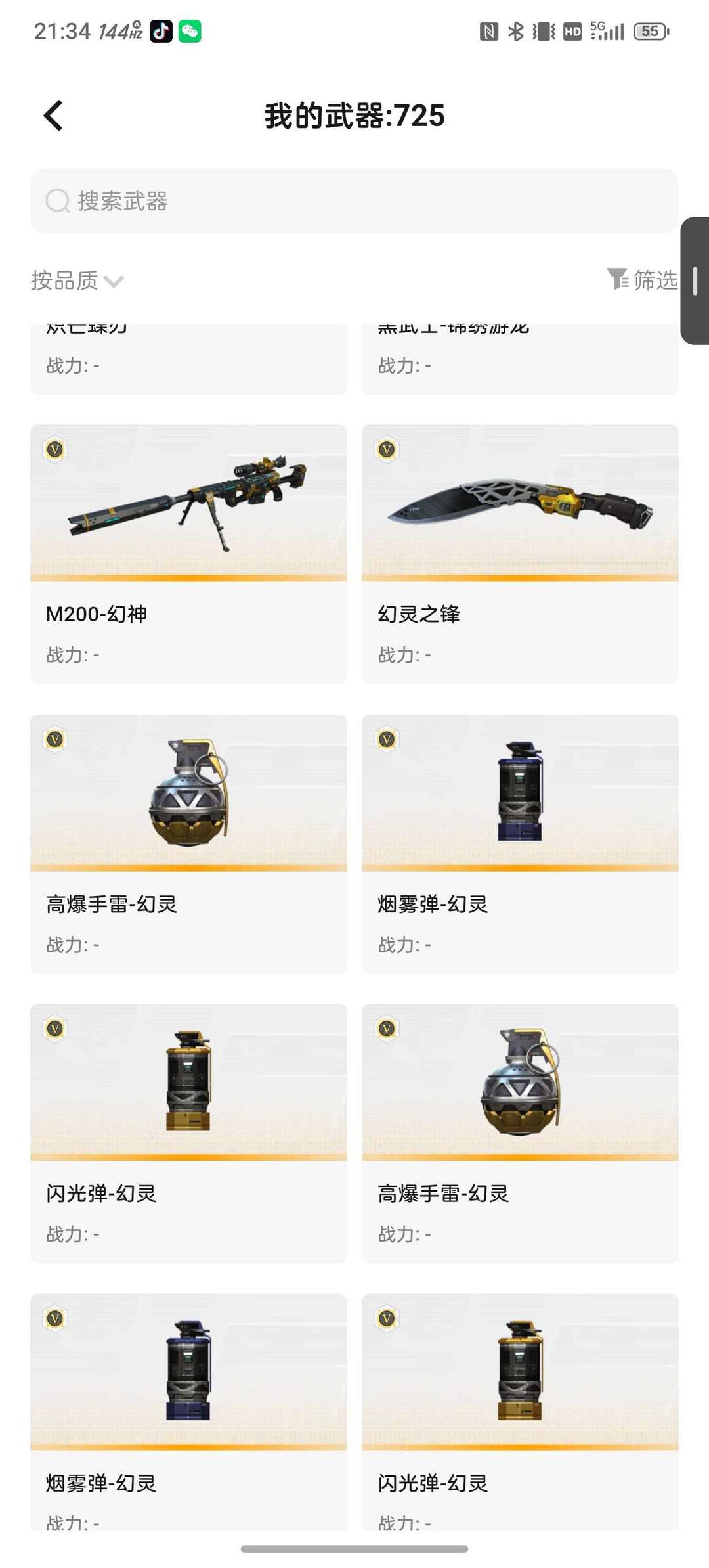709x1568 pixels.
Task: Tap the side floating panel handle
Action: point(695,280)
